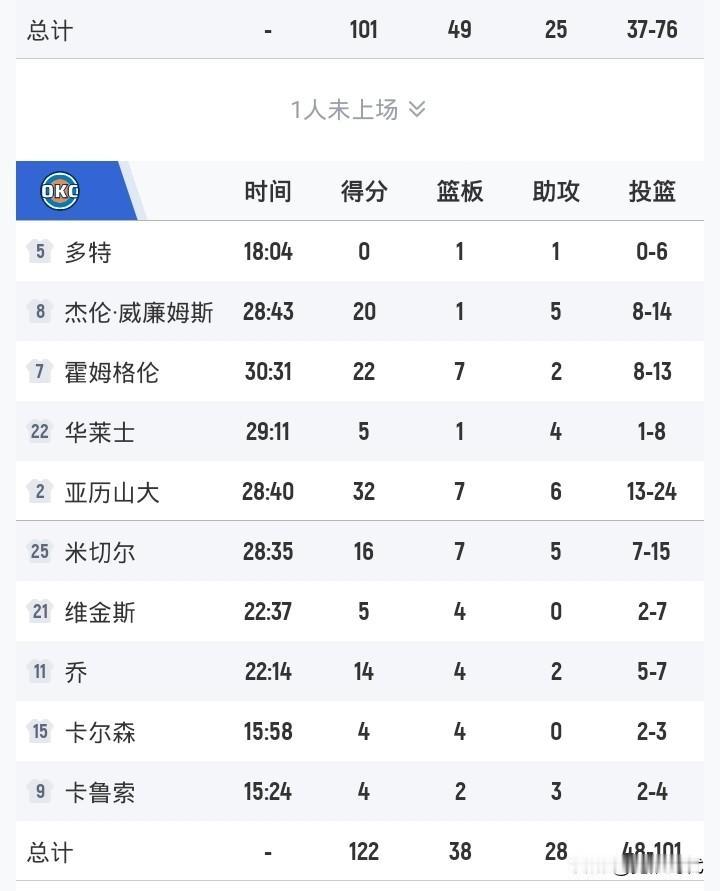Image resolution: width=720 pixels, height=891 pixels.
Task: Click jersey number badge 11 beside 乔
Action: click(39, 671)
